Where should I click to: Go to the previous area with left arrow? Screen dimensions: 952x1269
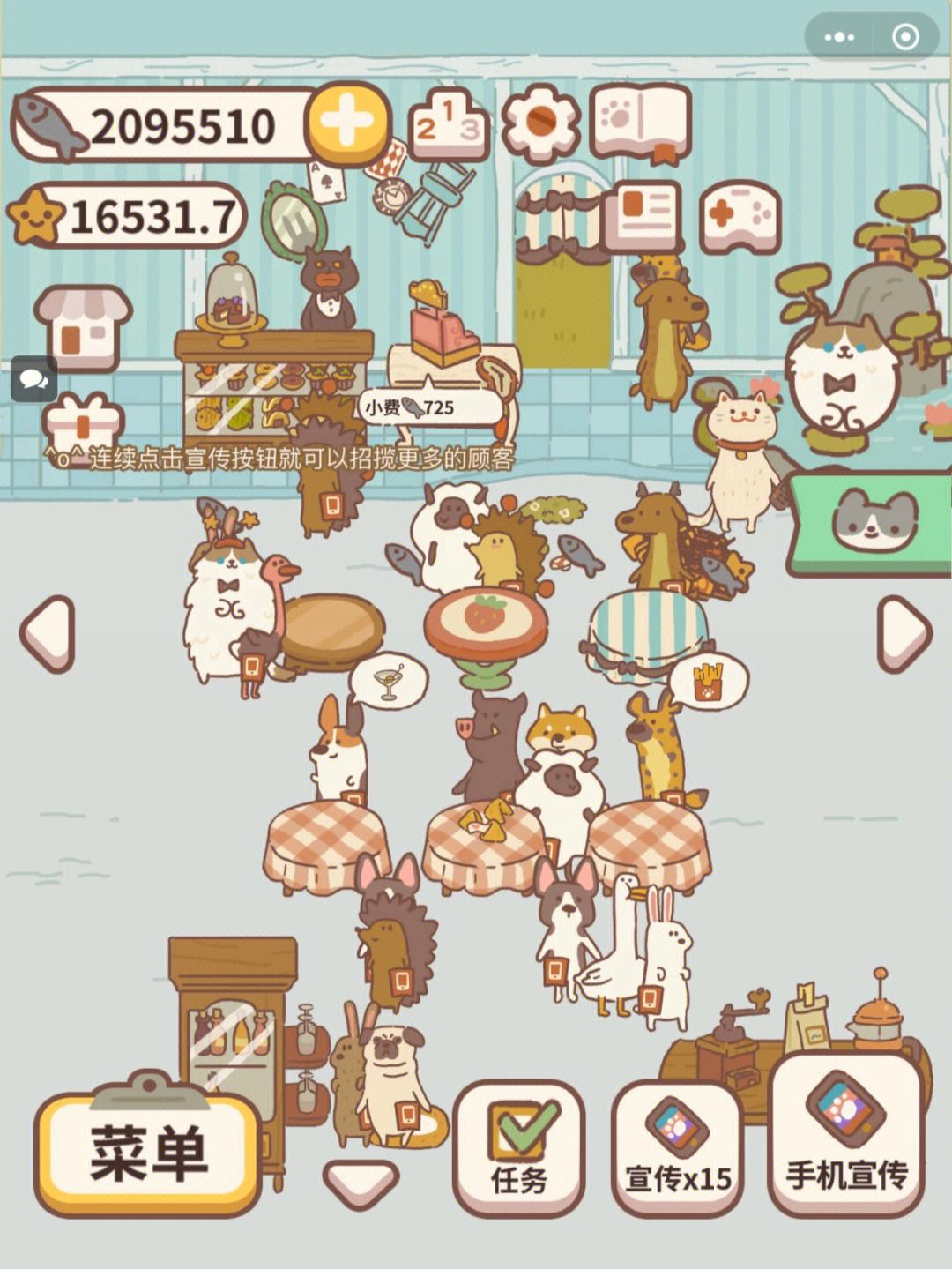coord(48,632)
